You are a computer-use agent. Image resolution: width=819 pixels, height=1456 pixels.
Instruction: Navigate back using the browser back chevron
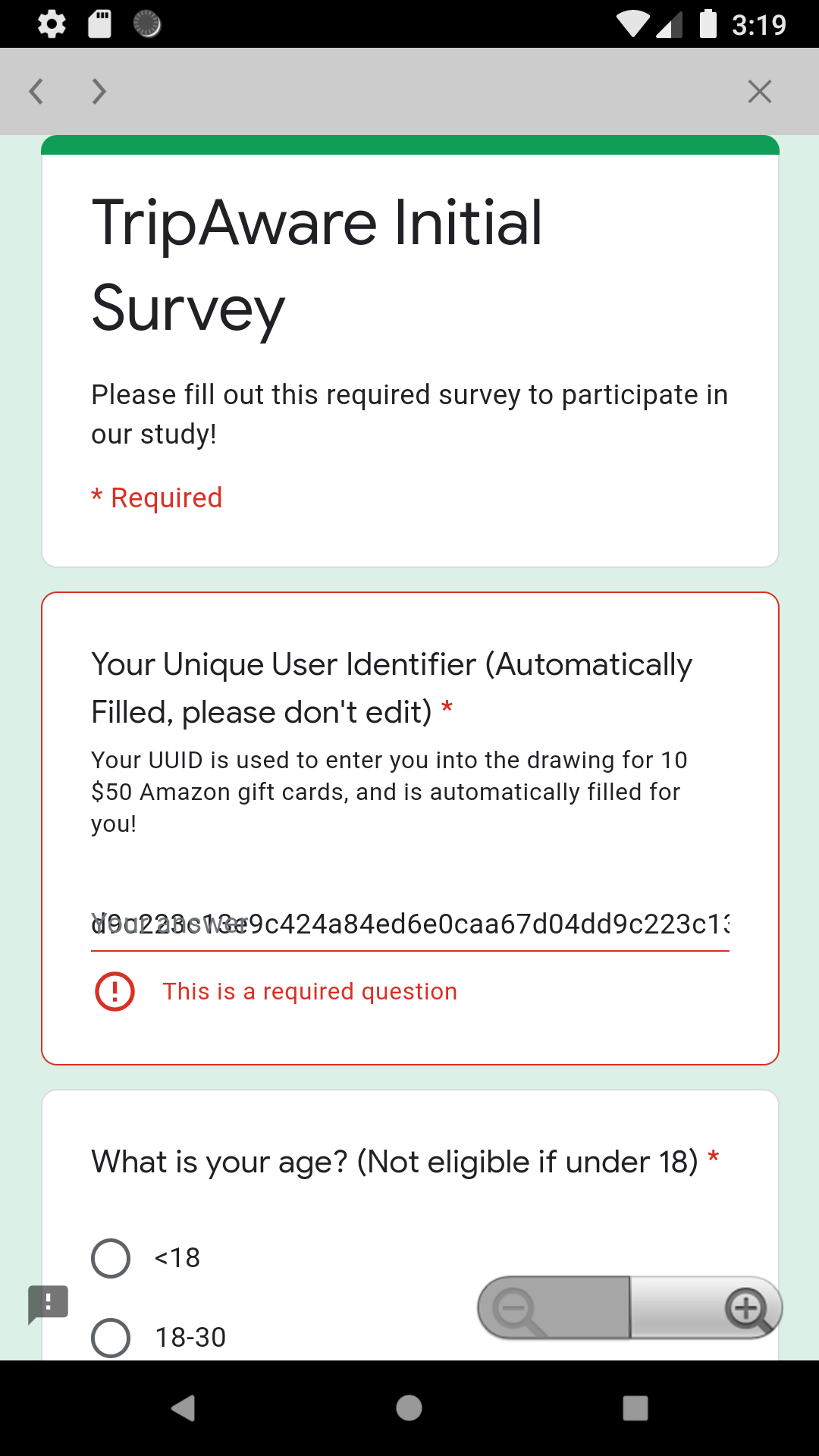[x=36, y=91]
